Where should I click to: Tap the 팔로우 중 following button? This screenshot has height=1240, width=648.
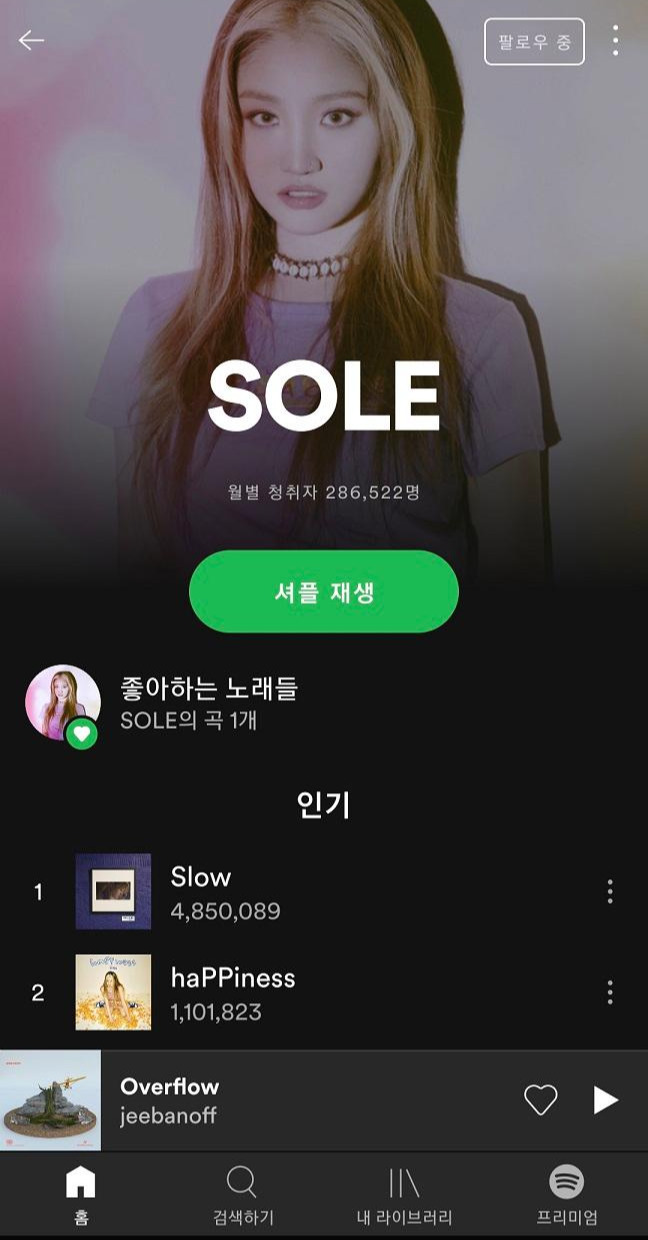click(x=534, y=42)
